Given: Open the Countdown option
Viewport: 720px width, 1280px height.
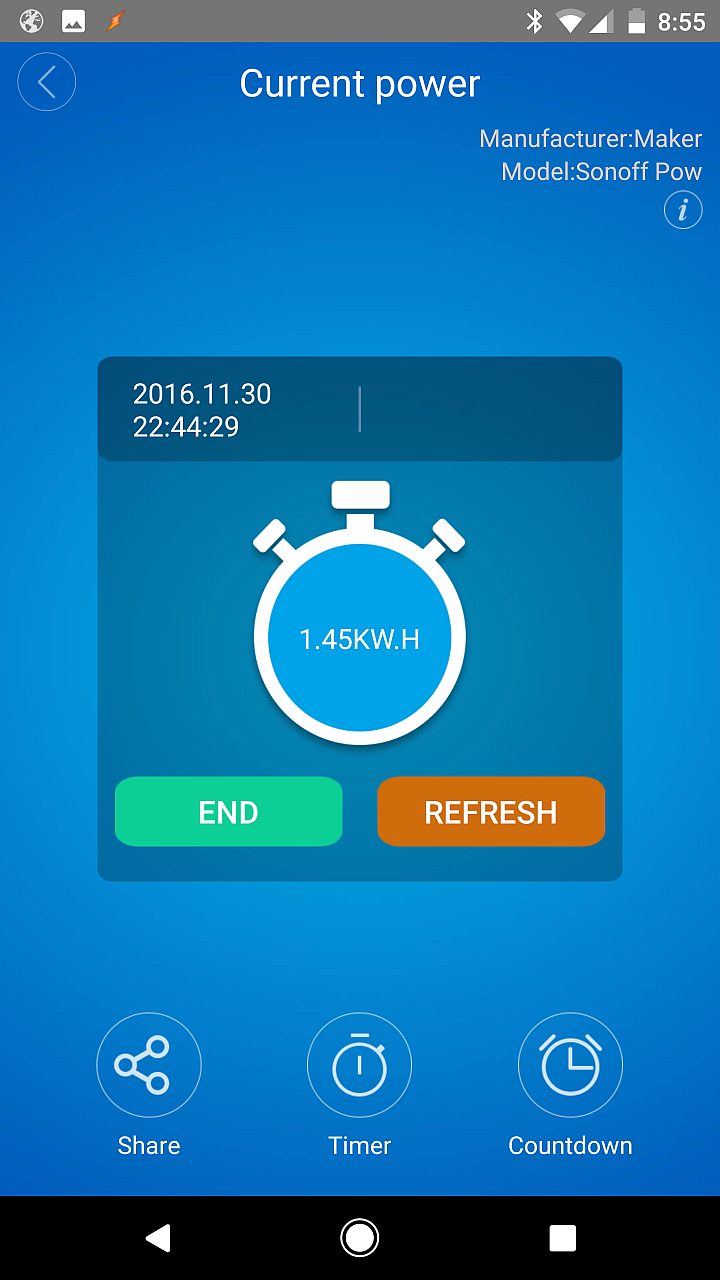Looking at the screenshot, I should [x=570, y=1065].
